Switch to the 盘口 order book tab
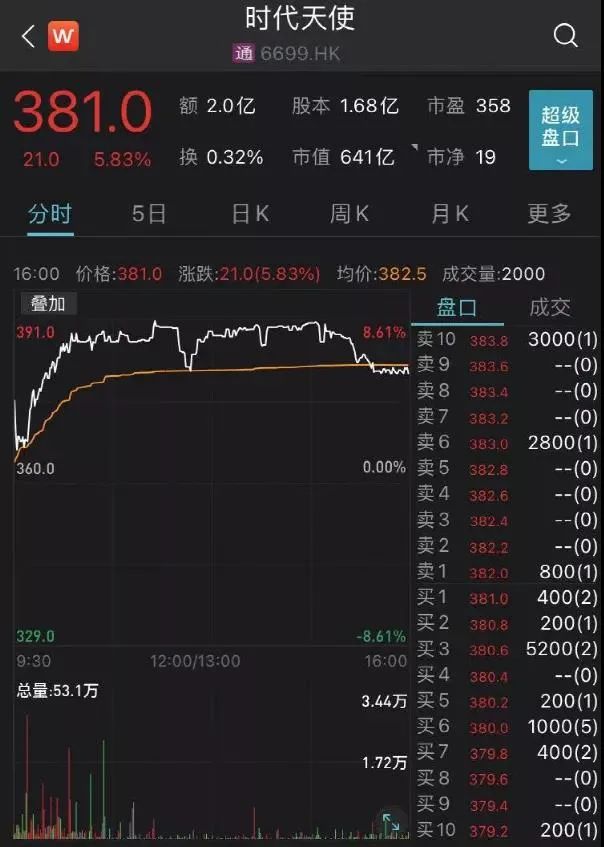The image size is (604, 847). (x=459, y=309)
